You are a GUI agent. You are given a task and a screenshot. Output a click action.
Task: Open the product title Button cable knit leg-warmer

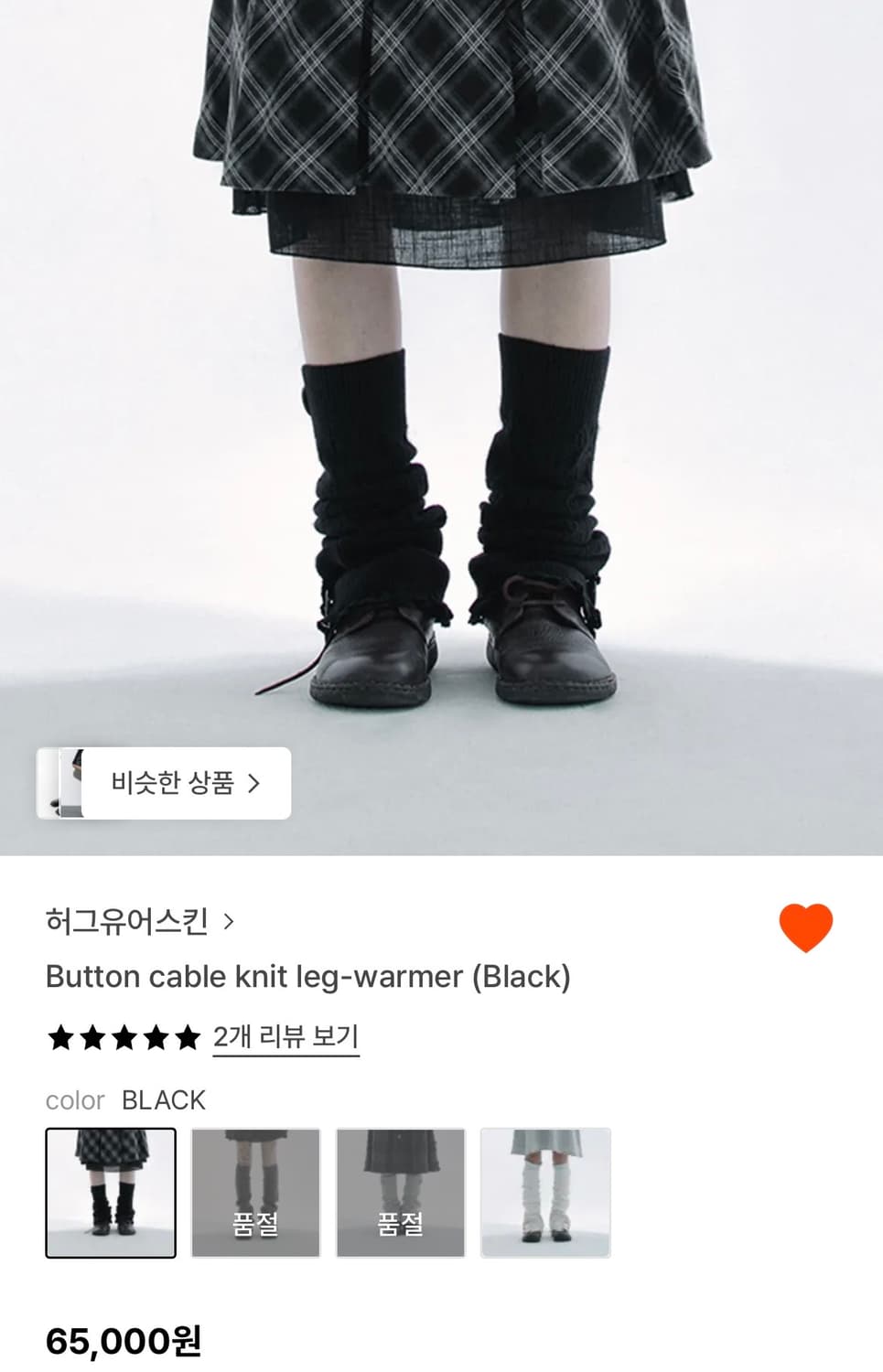coord(309,977)
